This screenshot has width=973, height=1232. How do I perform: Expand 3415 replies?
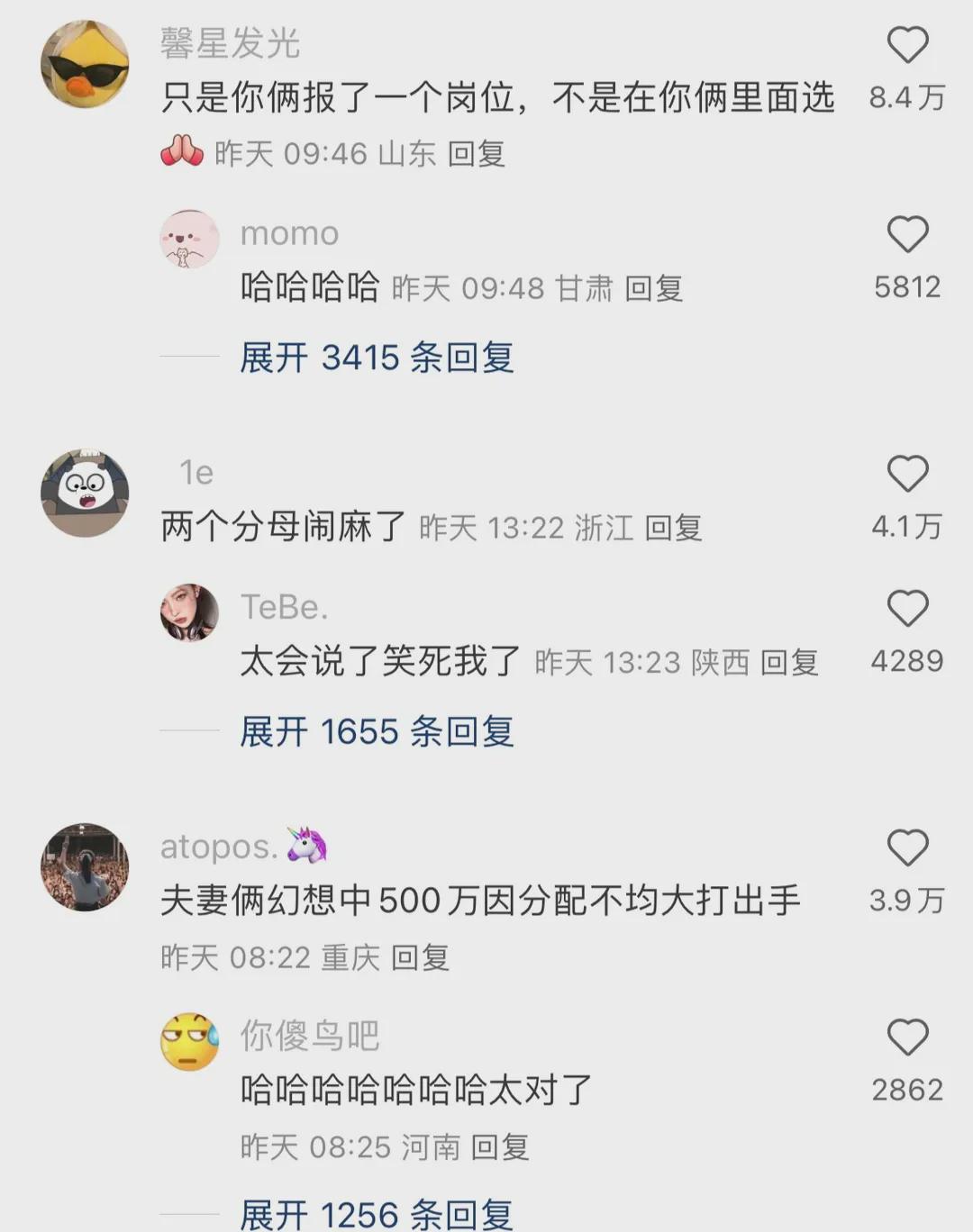click(376, 358)
